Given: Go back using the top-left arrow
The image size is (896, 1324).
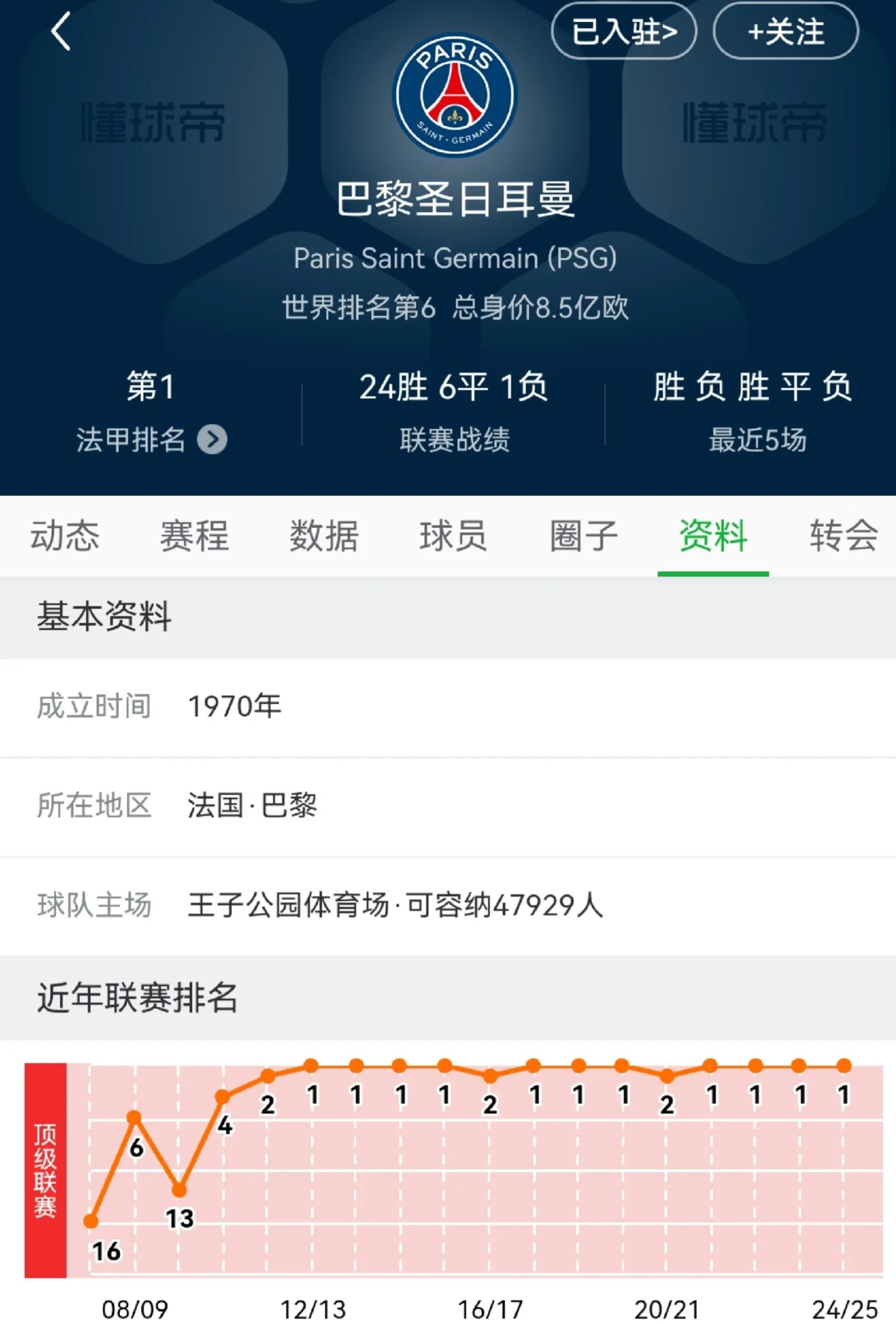Looking at the screenshot, I should 61,32.
